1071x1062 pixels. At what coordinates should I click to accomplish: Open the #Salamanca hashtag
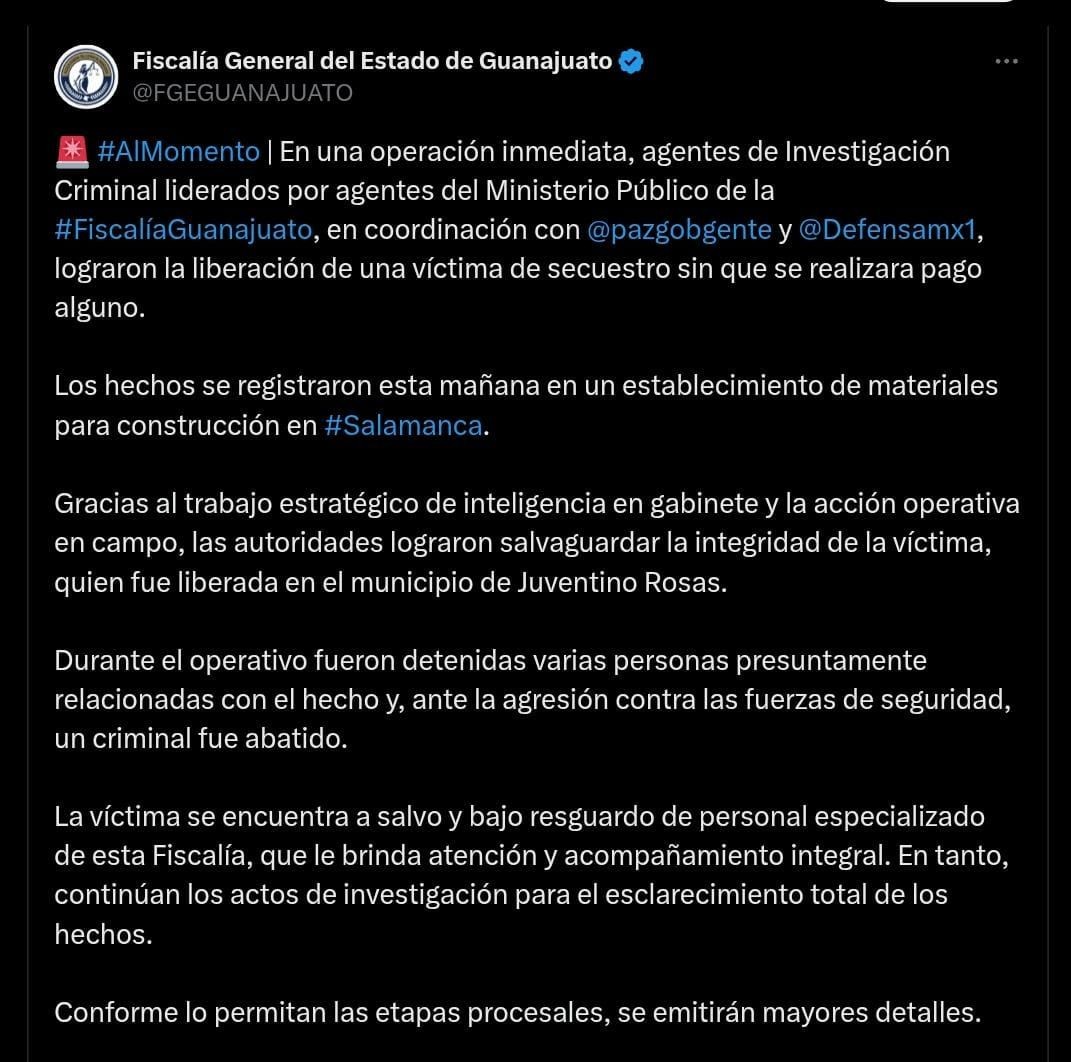click(x=404, y=424)
